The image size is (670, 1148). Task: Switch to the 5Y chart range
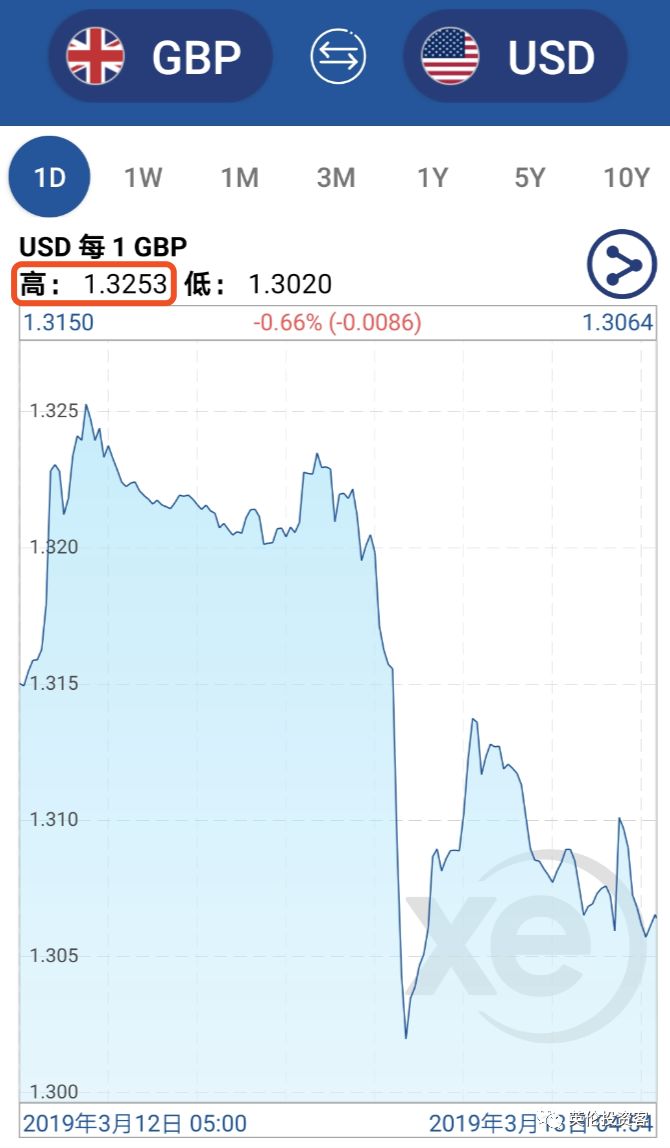529,177
